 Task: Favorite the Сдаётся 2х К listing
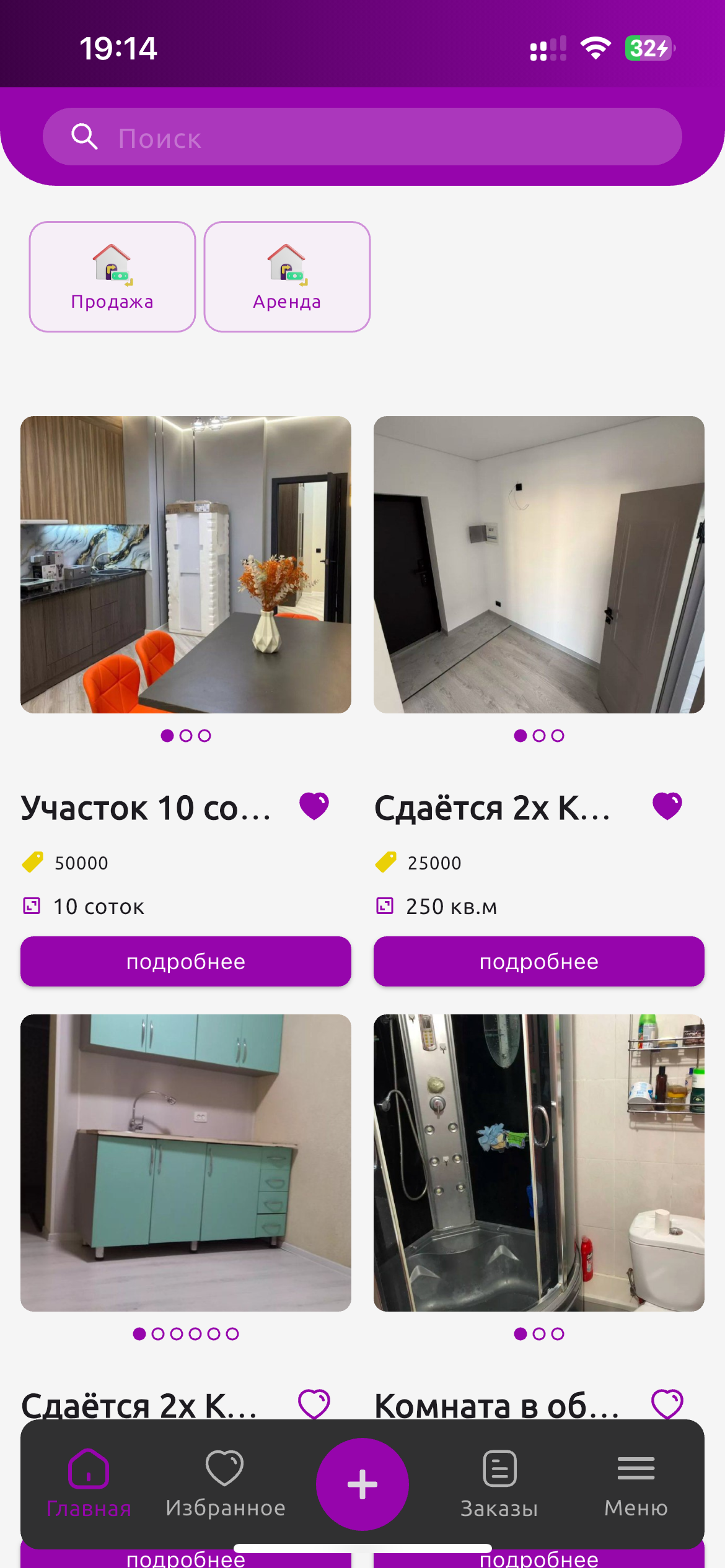pos(667,806)
